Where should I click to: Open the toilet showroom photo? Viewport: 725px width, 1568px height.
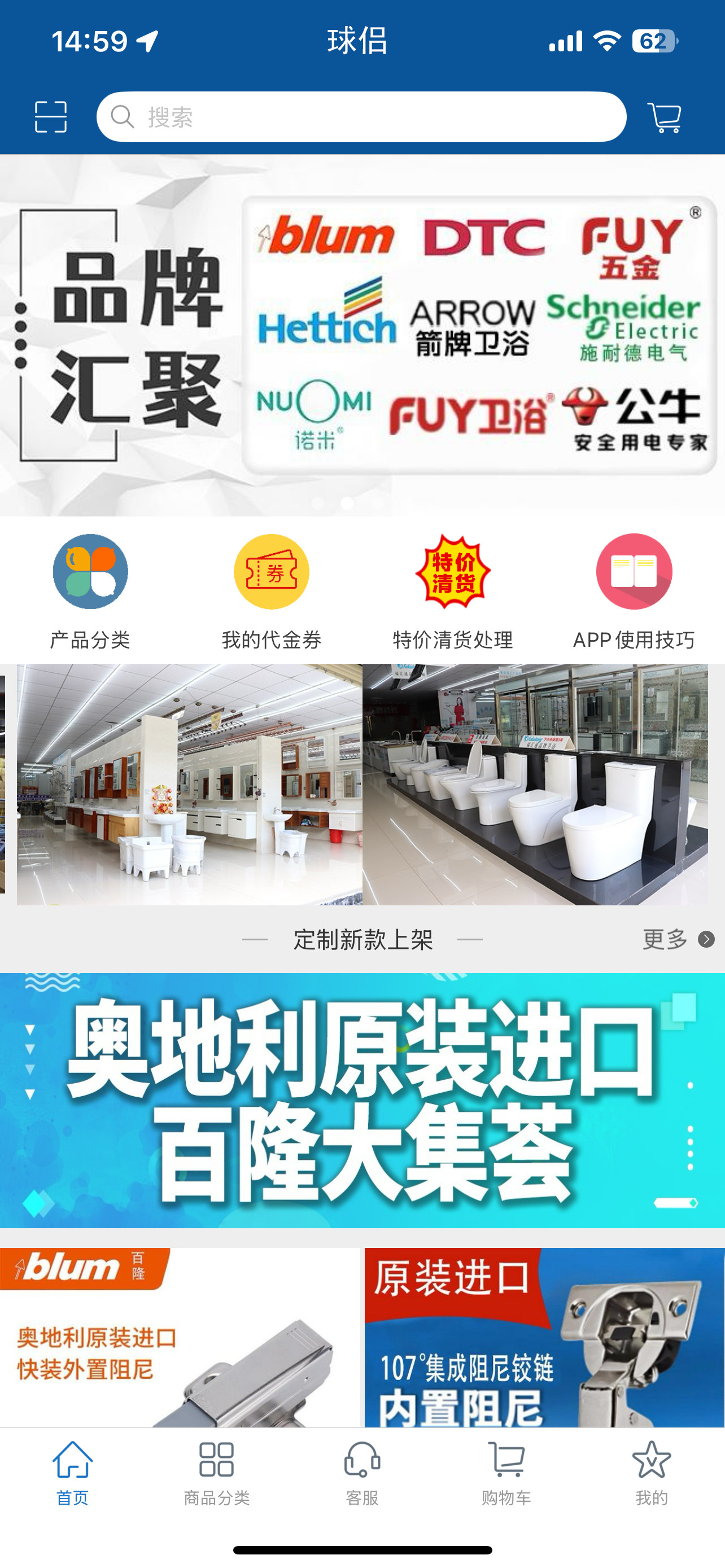click(x=535, y=784)
